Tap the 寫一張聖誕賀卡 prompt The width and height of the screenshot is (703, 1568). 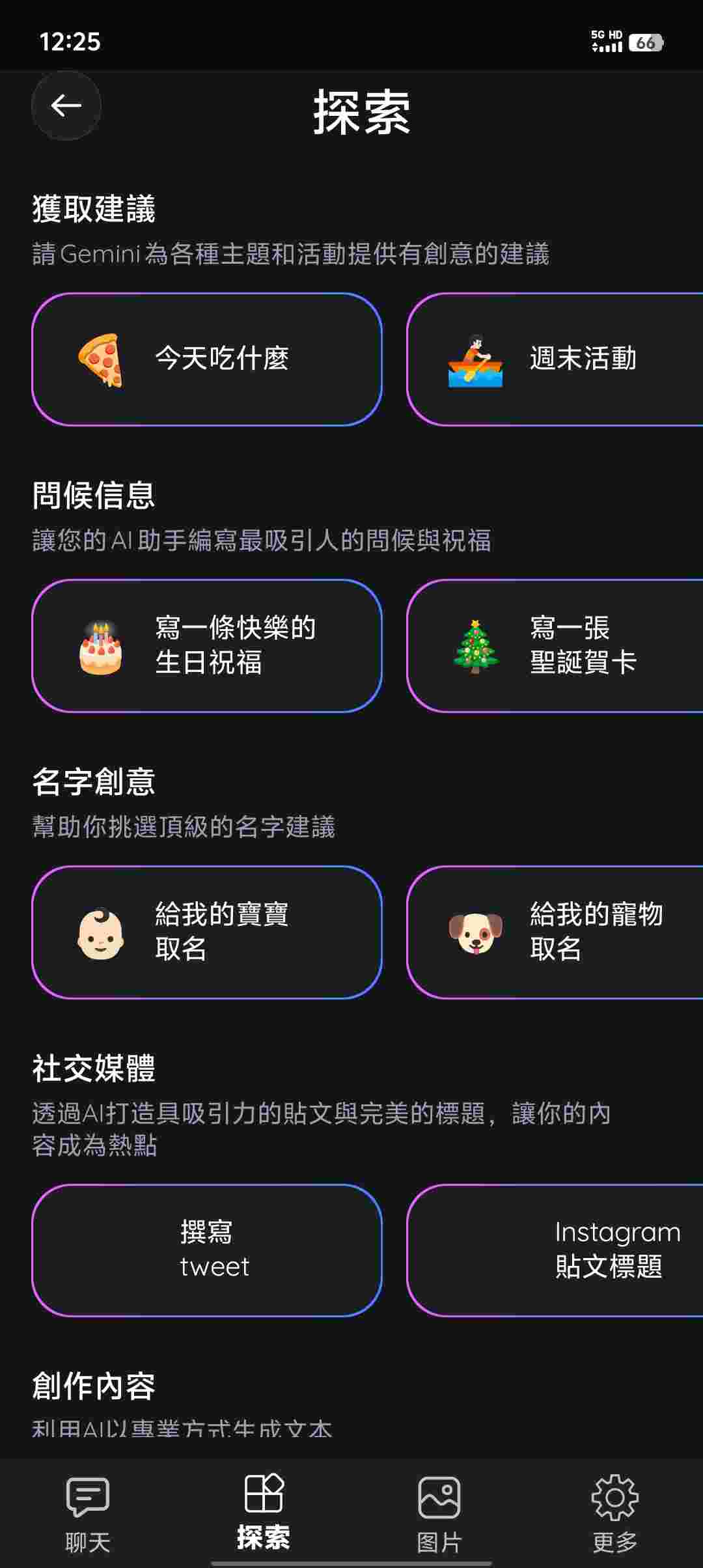tap(555, 646)
